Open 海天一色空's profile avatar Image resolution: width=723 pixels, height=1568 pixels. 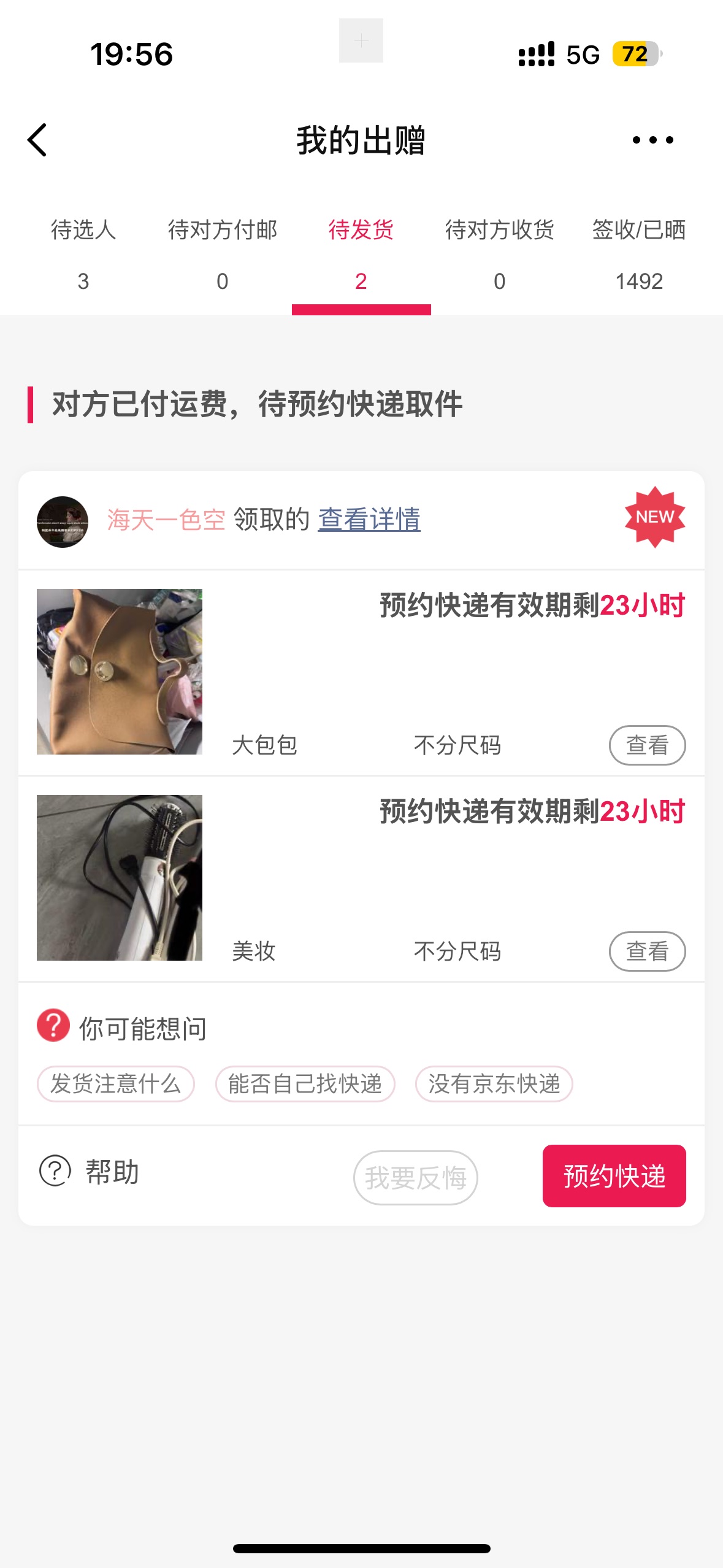pos(63,521)
